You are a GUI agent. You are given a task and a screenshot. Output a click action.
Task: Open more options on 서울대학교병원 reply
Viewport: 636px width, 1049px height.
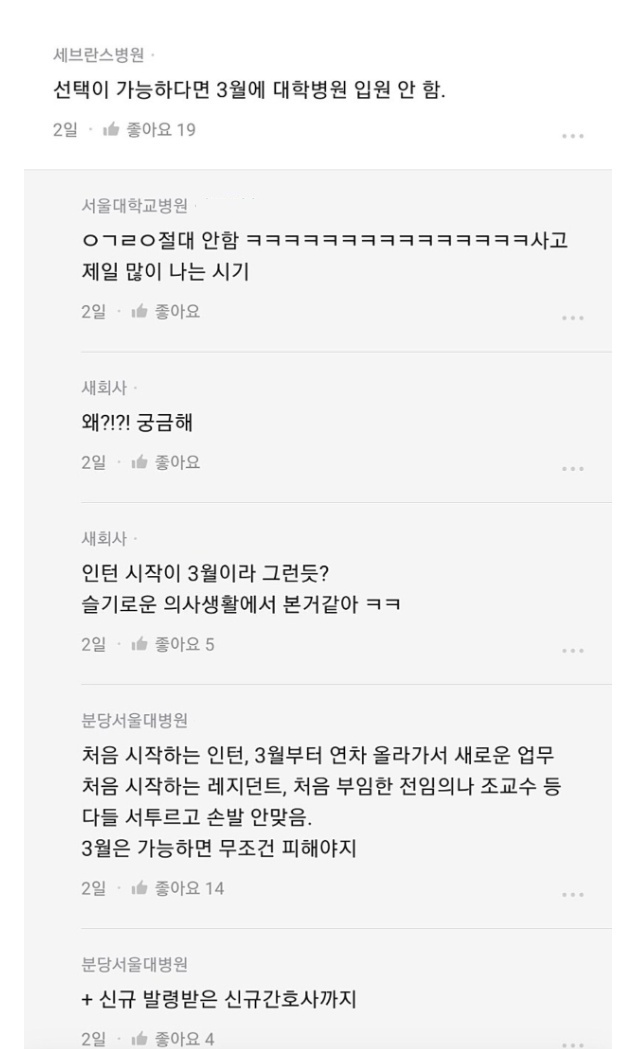coord(573,316)
